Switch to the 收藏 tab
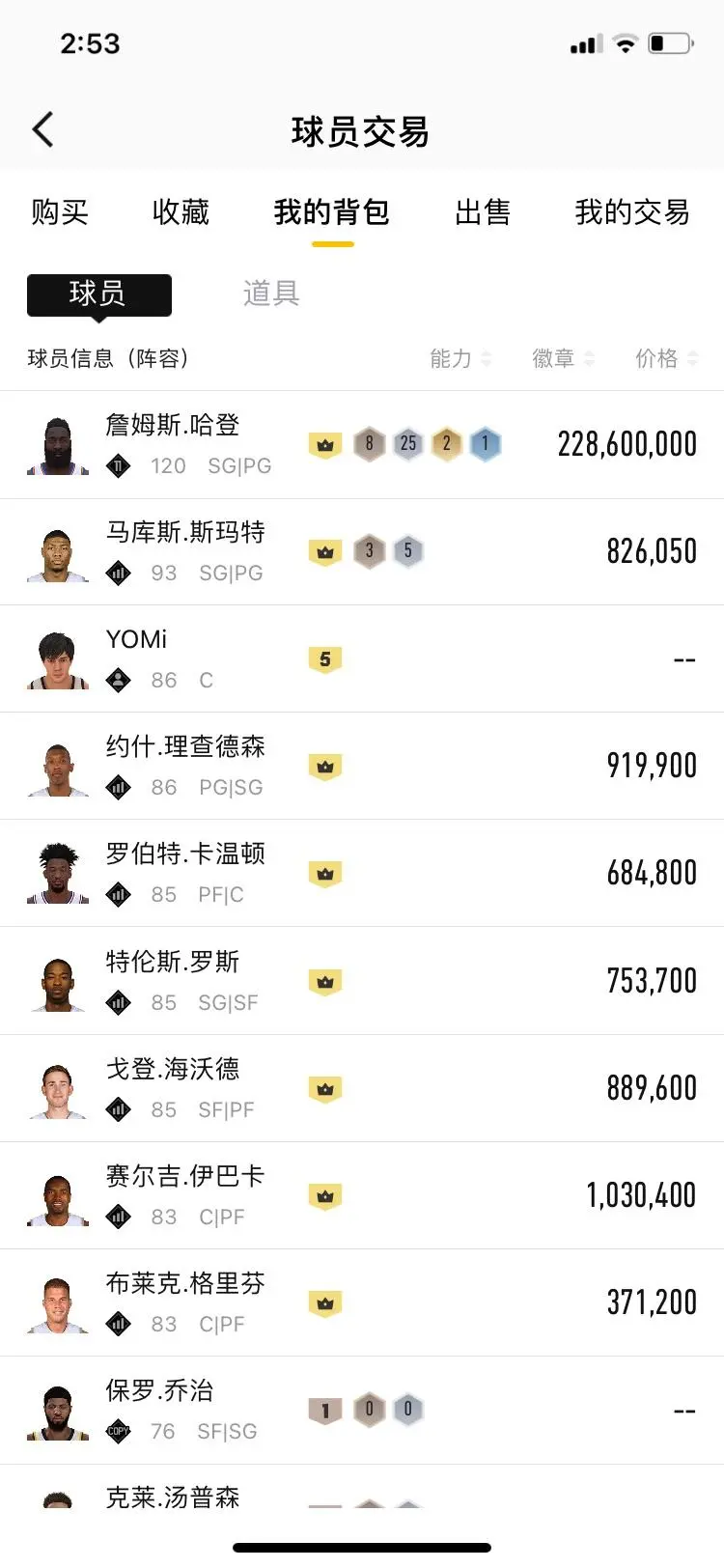This screenshot has width=724, height=1568. [181, 211]
